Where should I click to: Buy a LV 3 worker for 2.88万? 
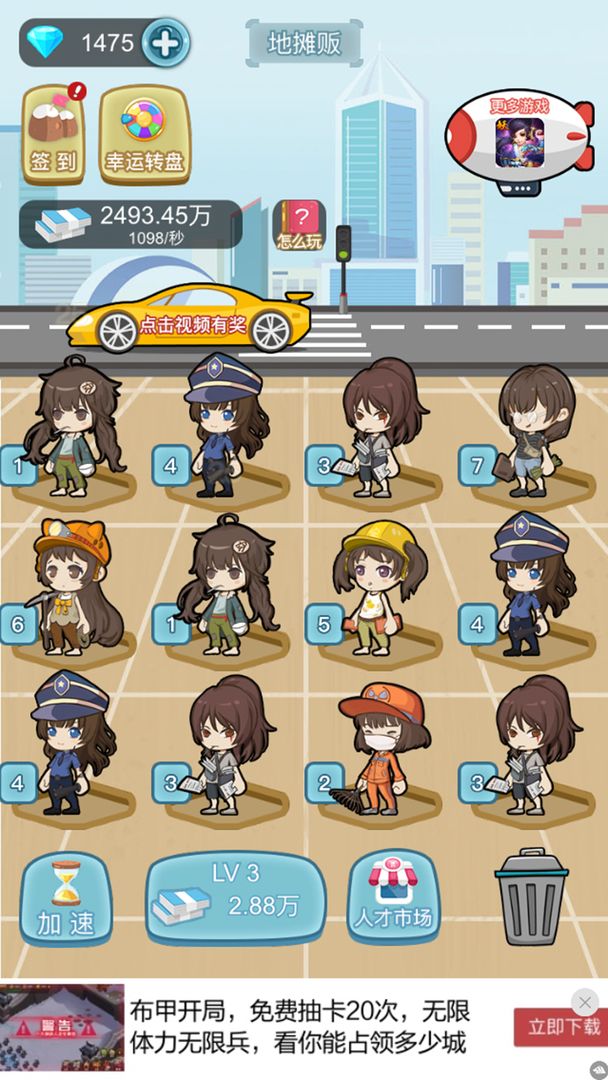coord(235,897)
